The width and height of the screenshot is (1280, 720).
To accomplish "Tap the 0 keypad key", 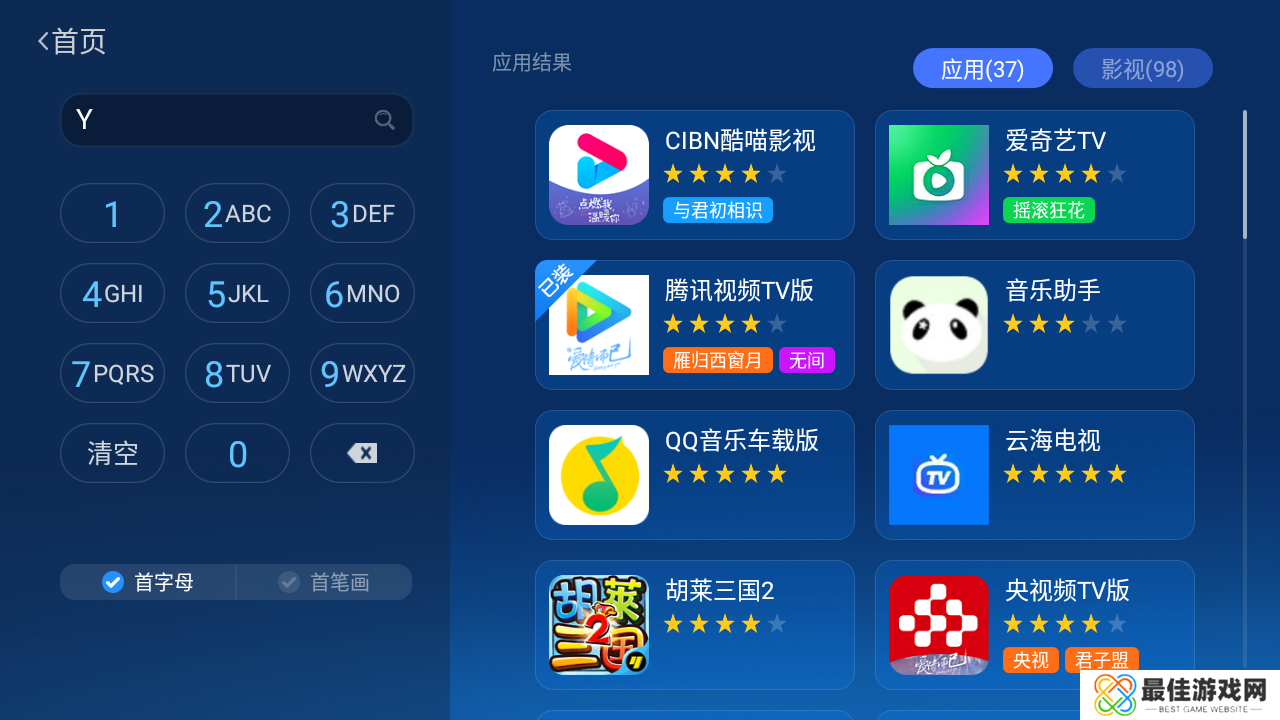I will click(x=237, y=453).
